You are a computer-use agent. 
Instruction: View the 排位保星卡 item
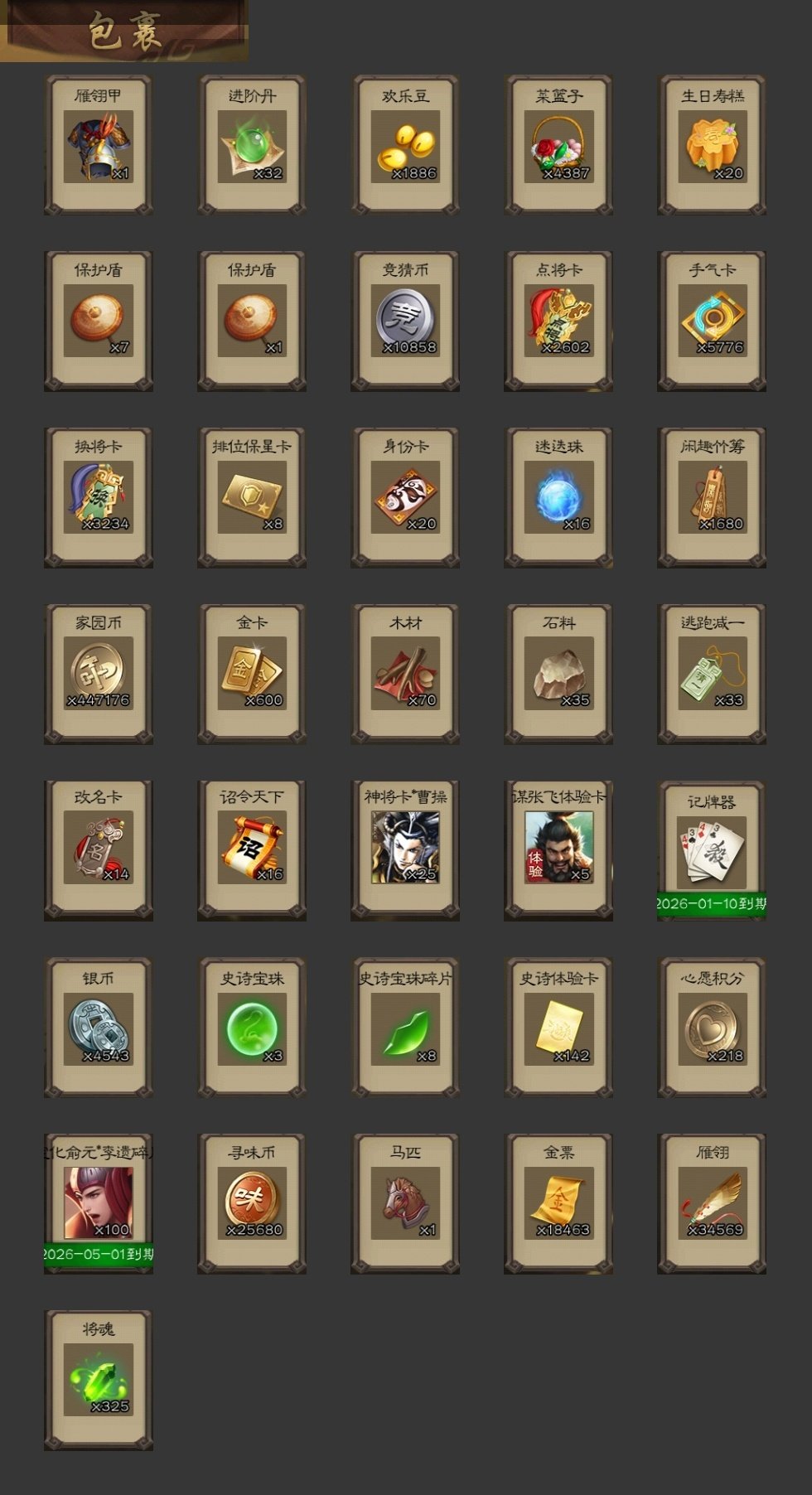pyautogui.click(x=252, y=497)
